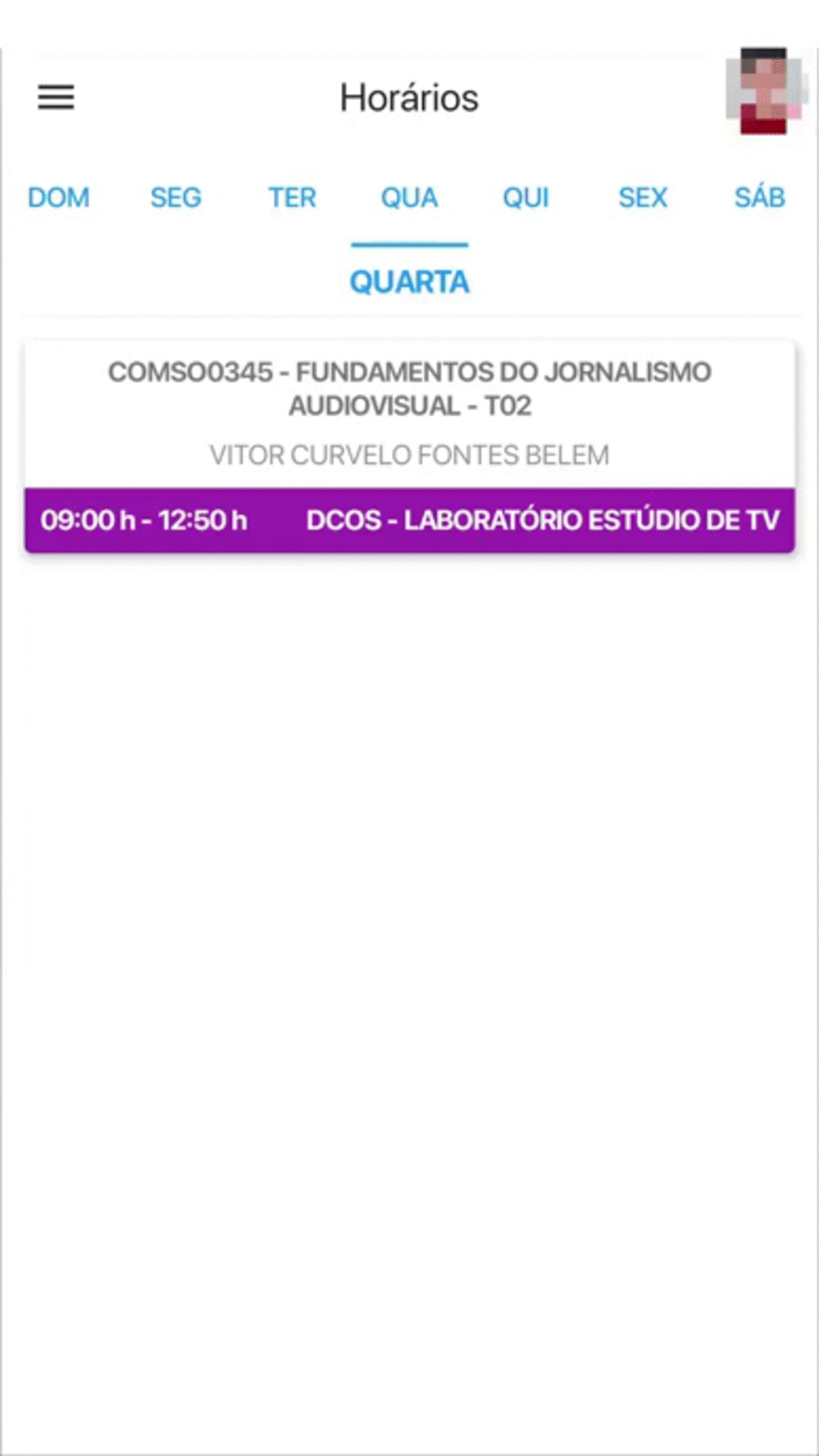Tap the QUA tab
The width and height of the screenshot is (819, 1456).
pos(409,198)
